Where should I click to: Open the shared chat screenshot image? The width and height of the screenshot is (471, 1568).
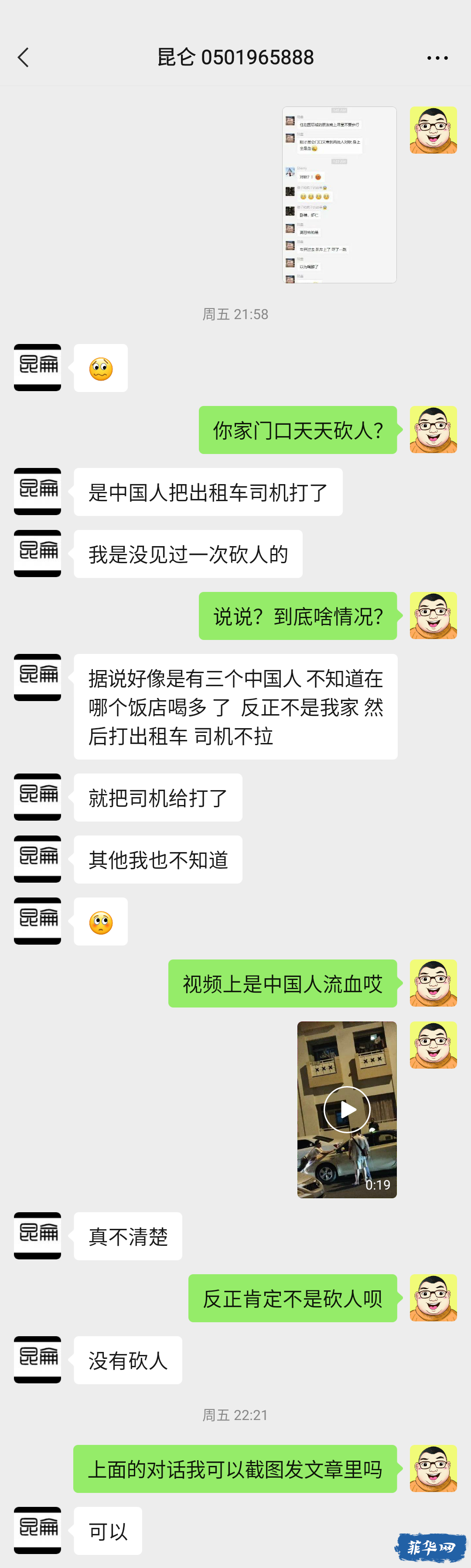(339, 195)
